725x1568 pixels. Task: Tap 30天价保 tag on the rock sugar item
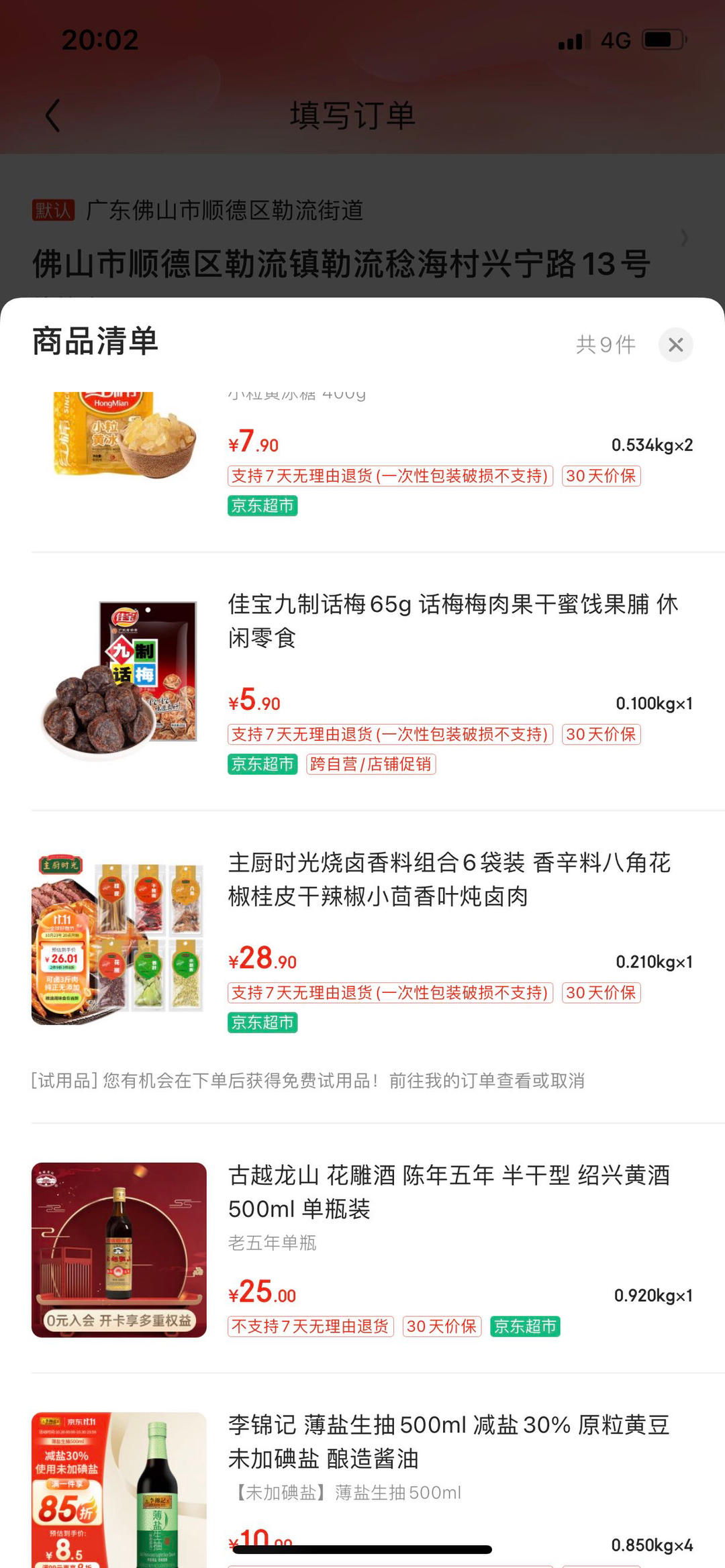(601, 476)
